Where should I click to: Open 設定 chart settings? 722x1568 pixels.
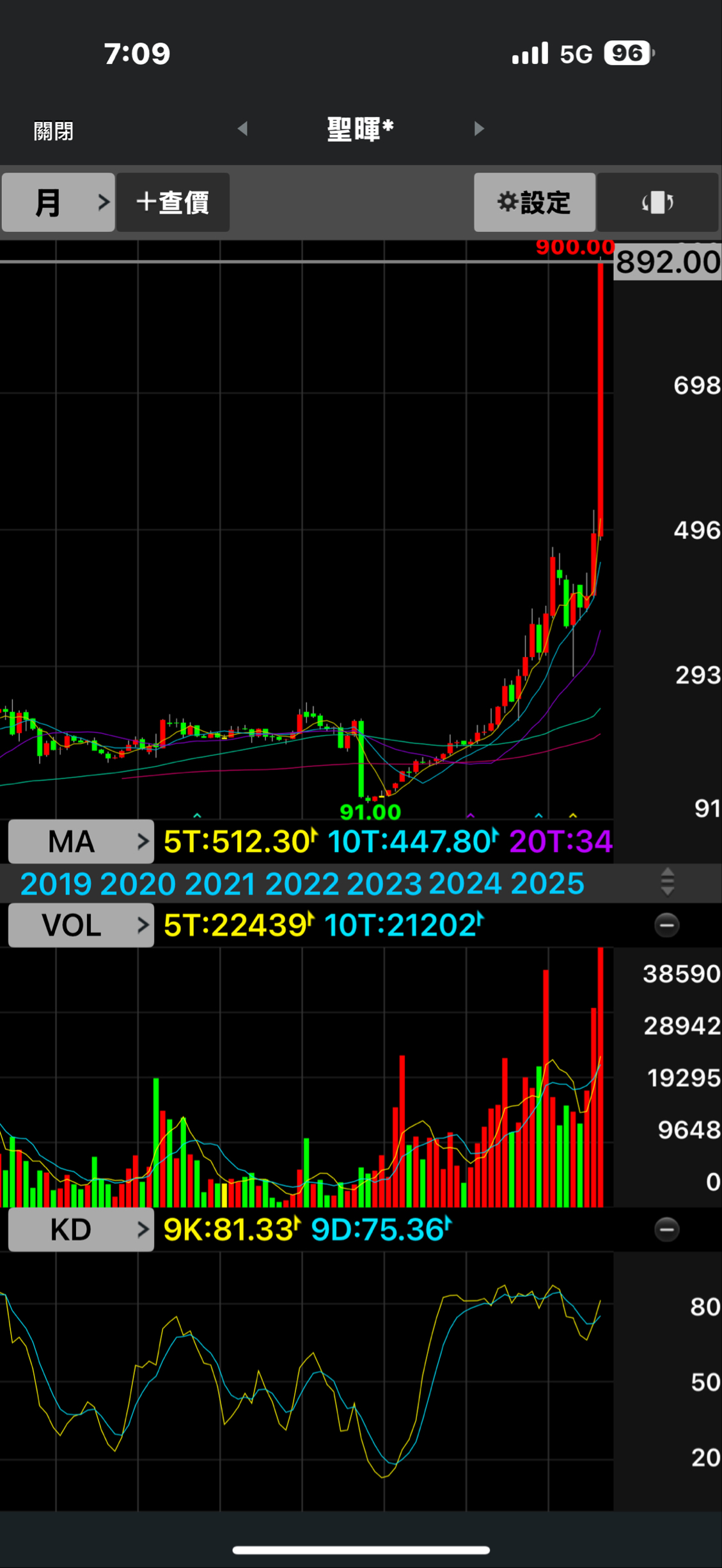coord(534,203)
